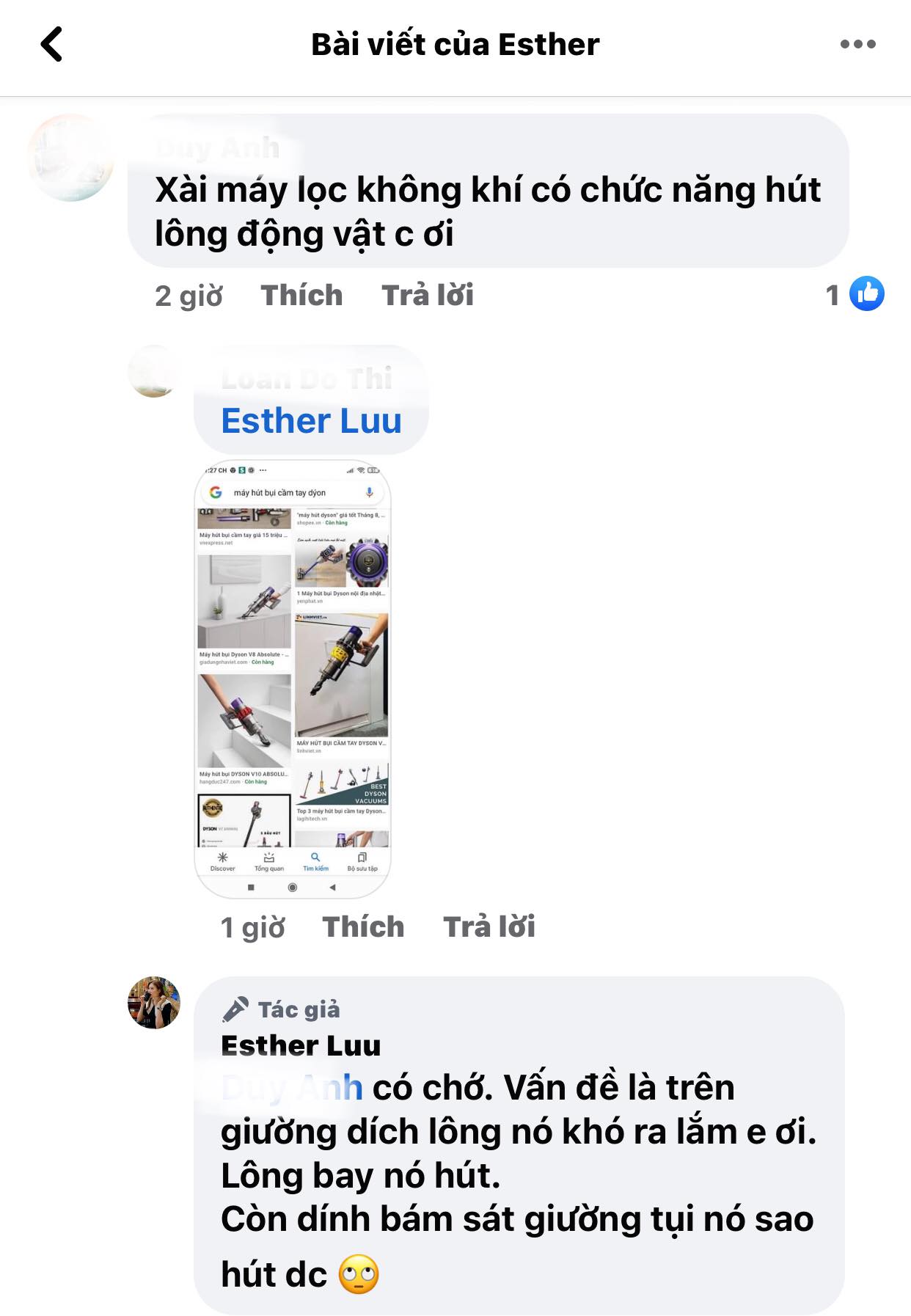Select the Tổng quan tab
The height and width of the screenshot is (1316, 911).
(269, 861)
